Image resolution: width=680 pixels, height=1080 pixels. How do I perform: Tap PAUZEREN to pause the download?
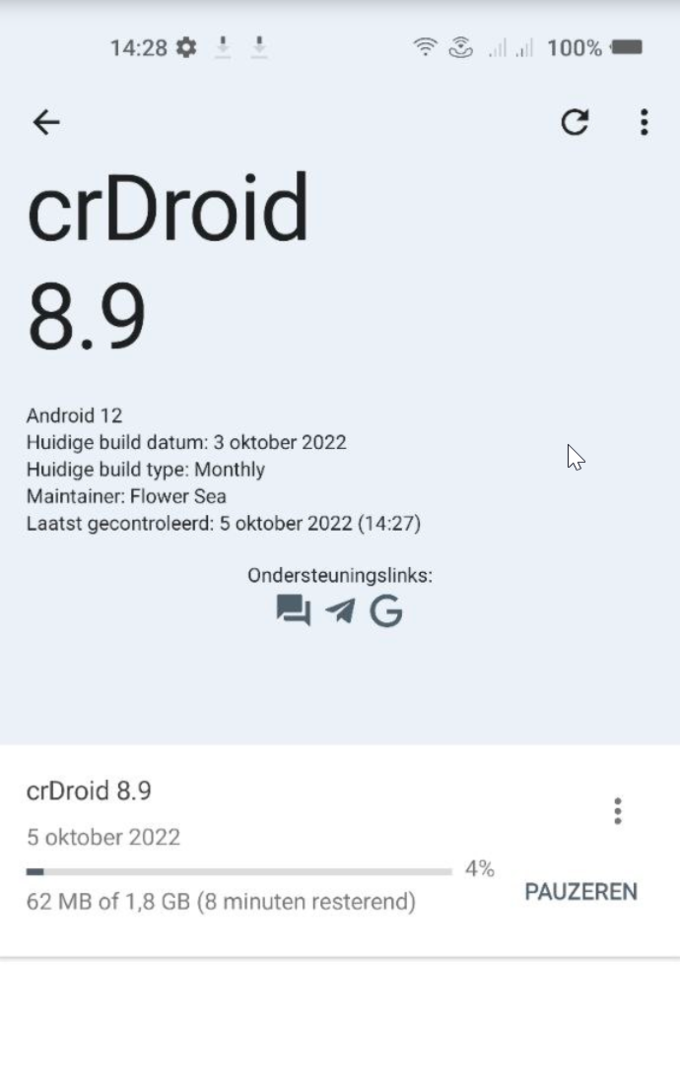click(x=581, y=891)
